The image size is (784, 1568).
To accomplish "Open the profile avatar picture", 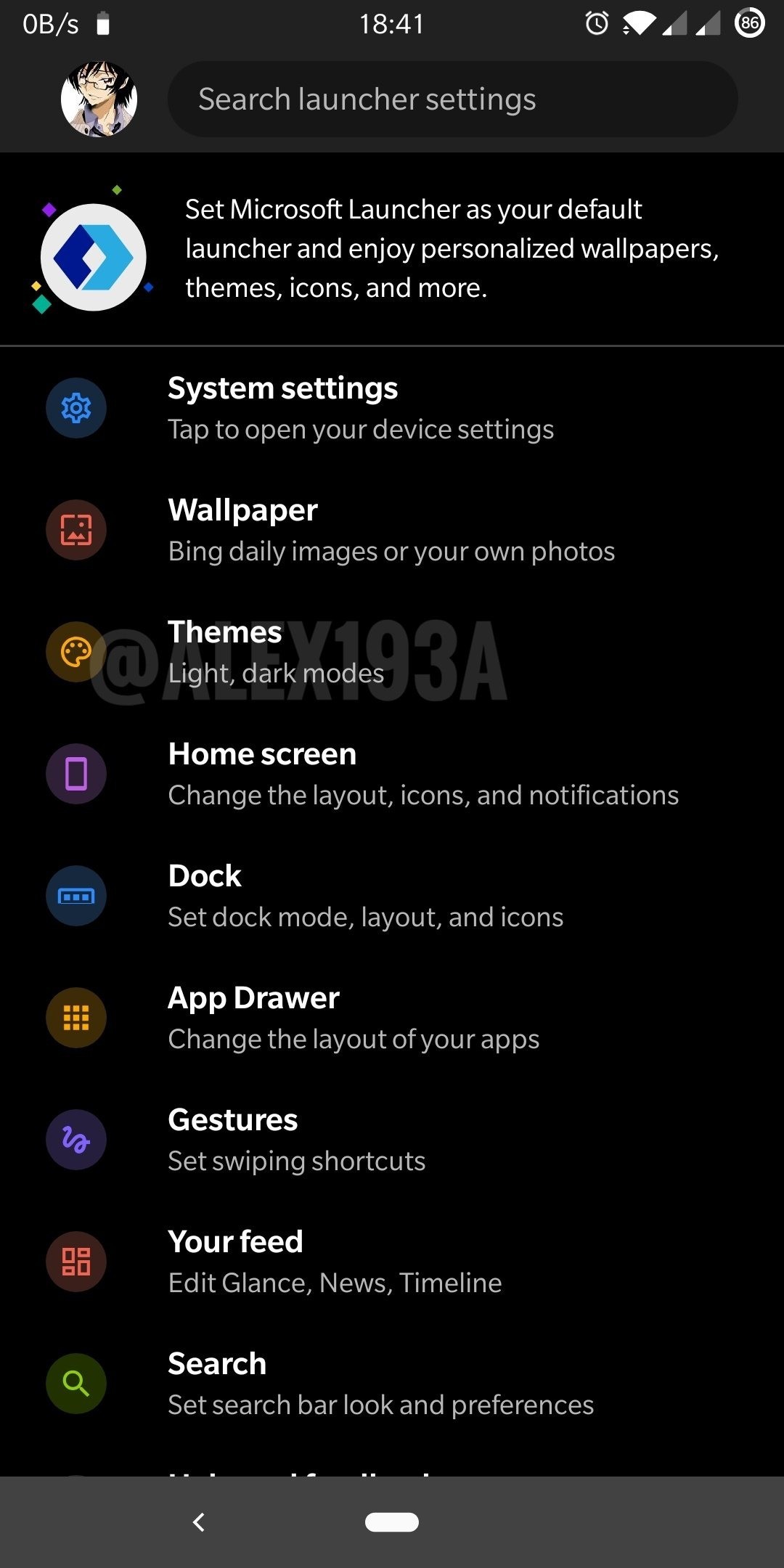I will point(99,99).
